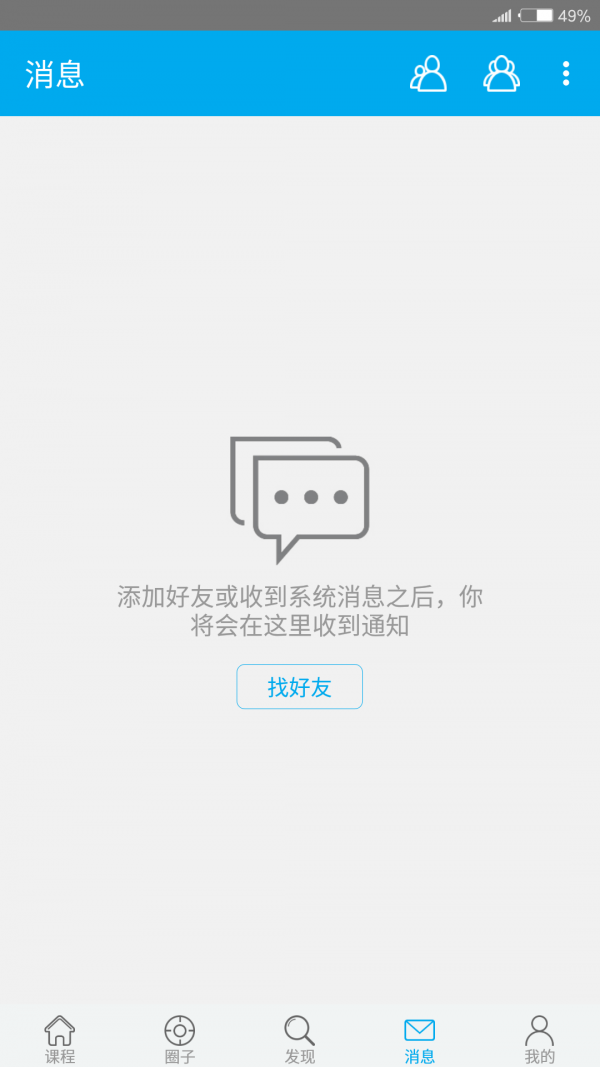Switch to the 圈子 tab
Viewport: 600px width, 1067px height.
point(180,1038)
